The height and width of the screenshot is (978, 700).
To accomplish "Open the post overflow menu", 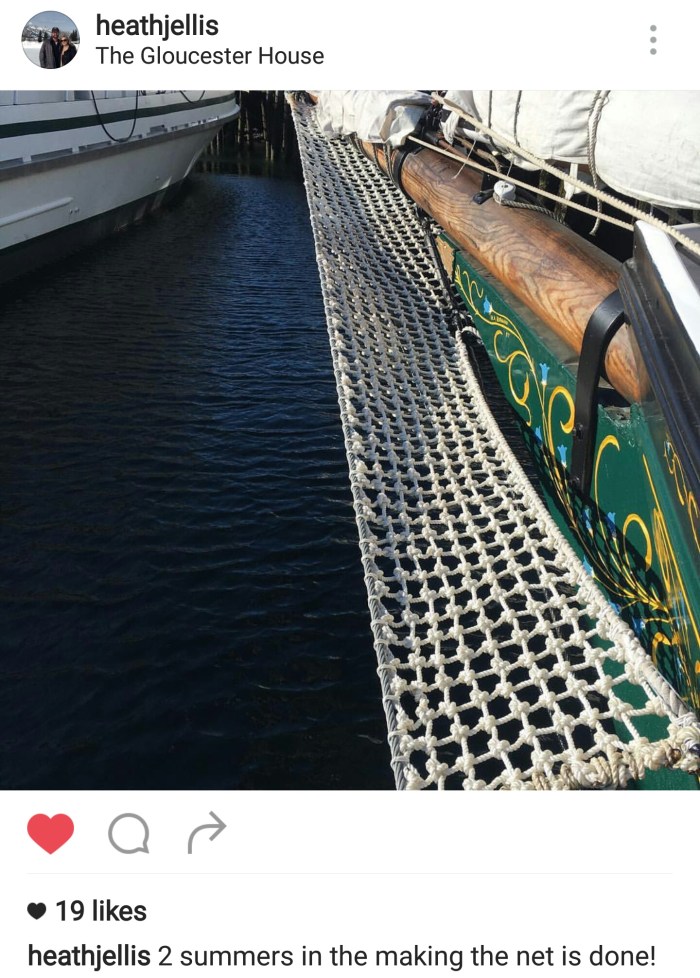I will point(653,40).
